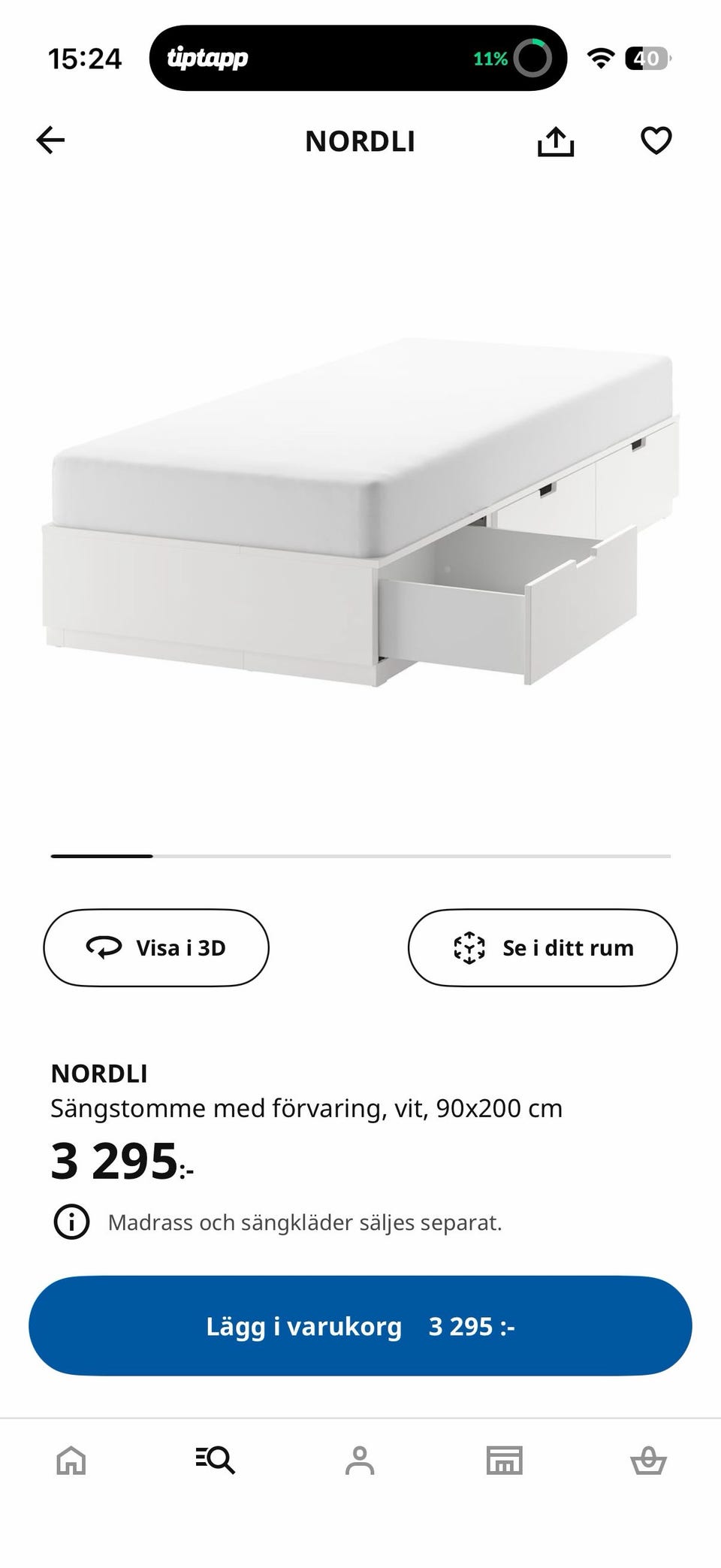Switch to the home tab
721x1568 pixels.
point(71,1461)
